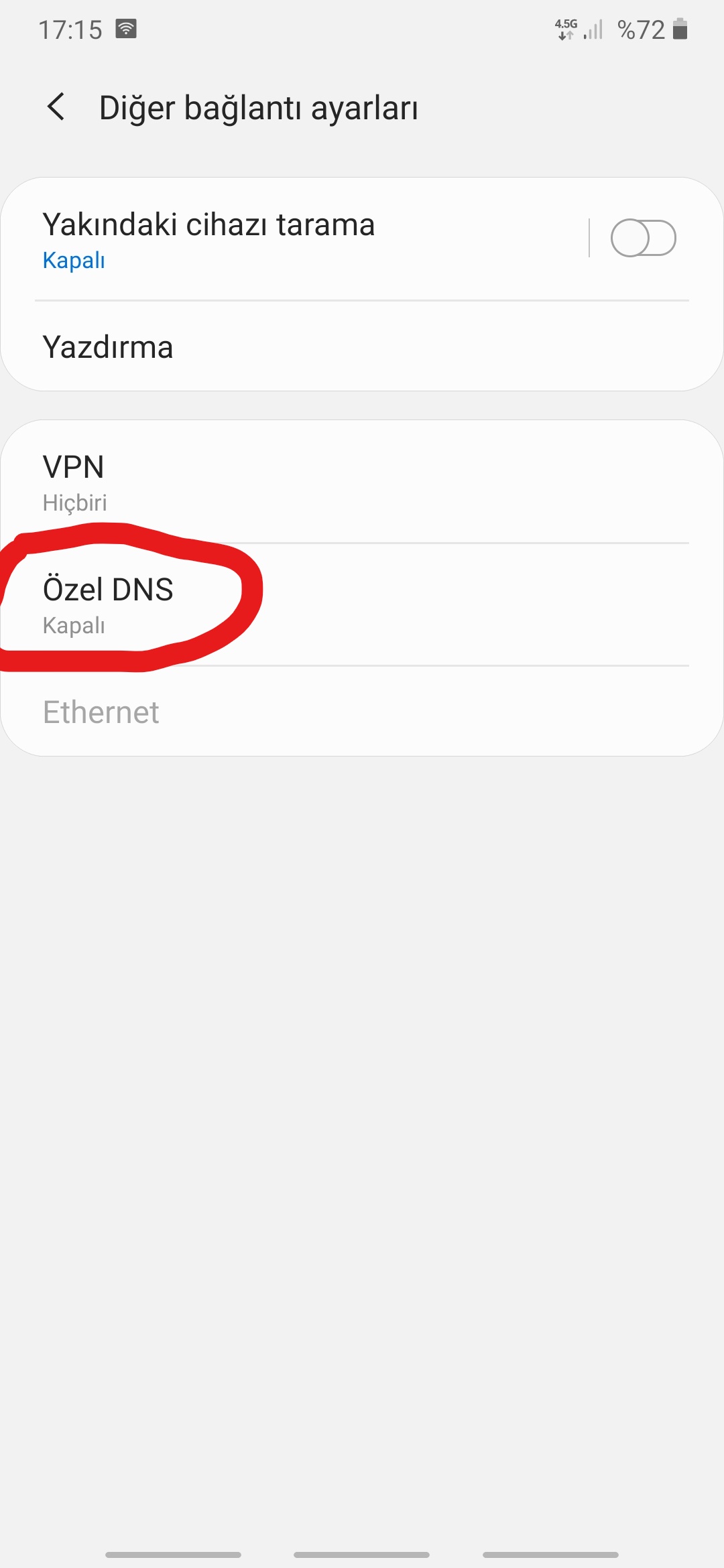The width and height of the screenshot is (724, 1568).
Task: Enable the Yakındaki cihazı tarama switch
Action: (642, 239)
